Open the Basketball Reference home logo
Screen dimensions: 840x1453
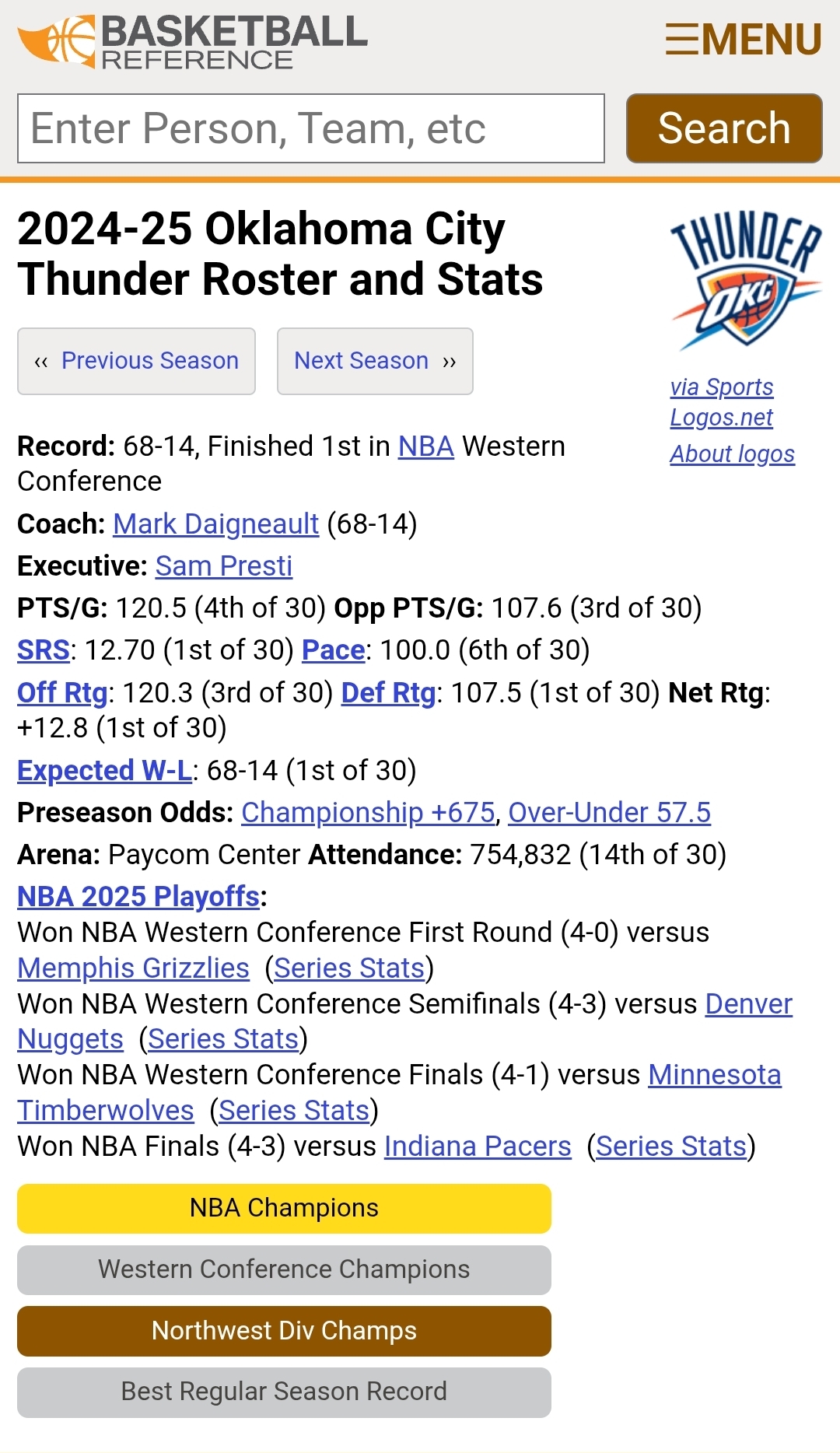pos(193,42)
